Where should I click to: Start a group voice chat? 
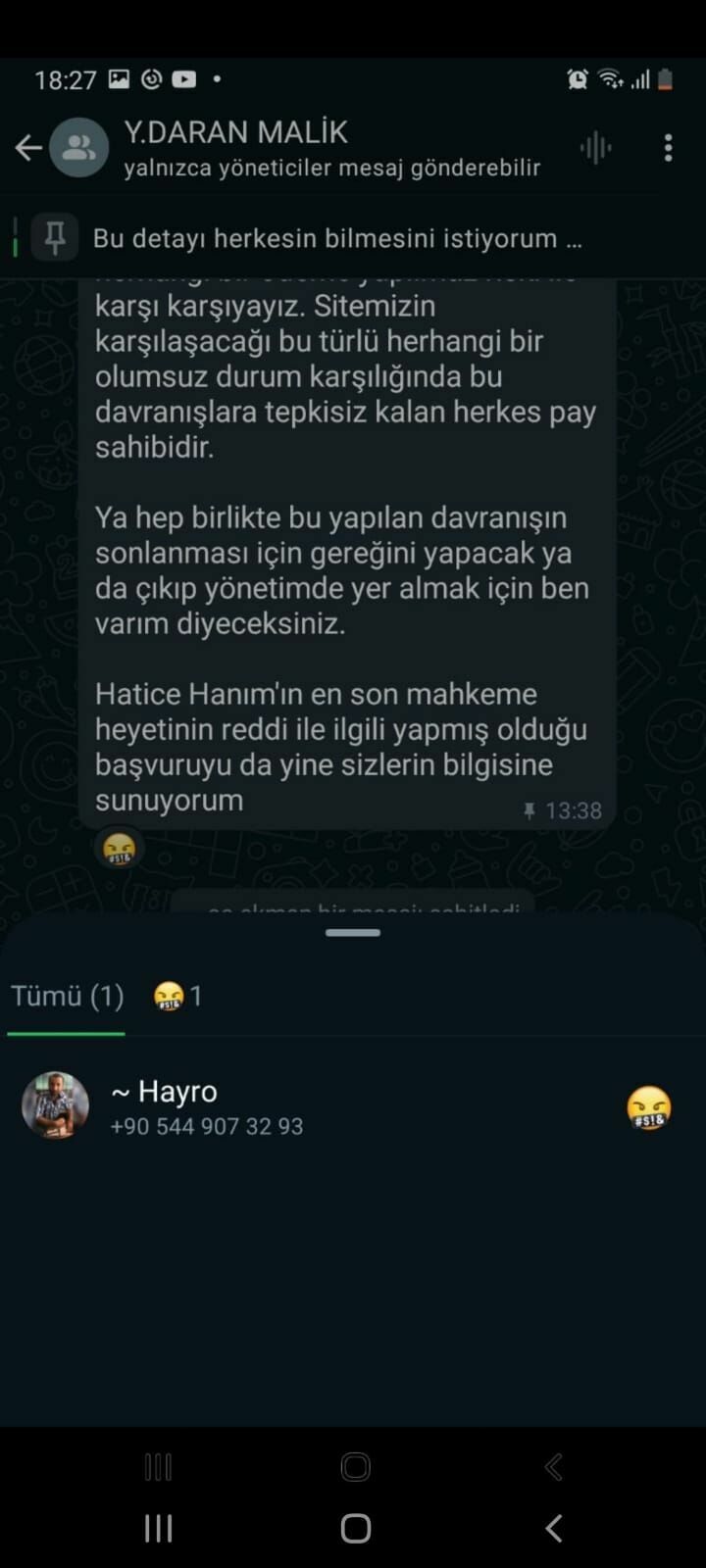[595, 148]
